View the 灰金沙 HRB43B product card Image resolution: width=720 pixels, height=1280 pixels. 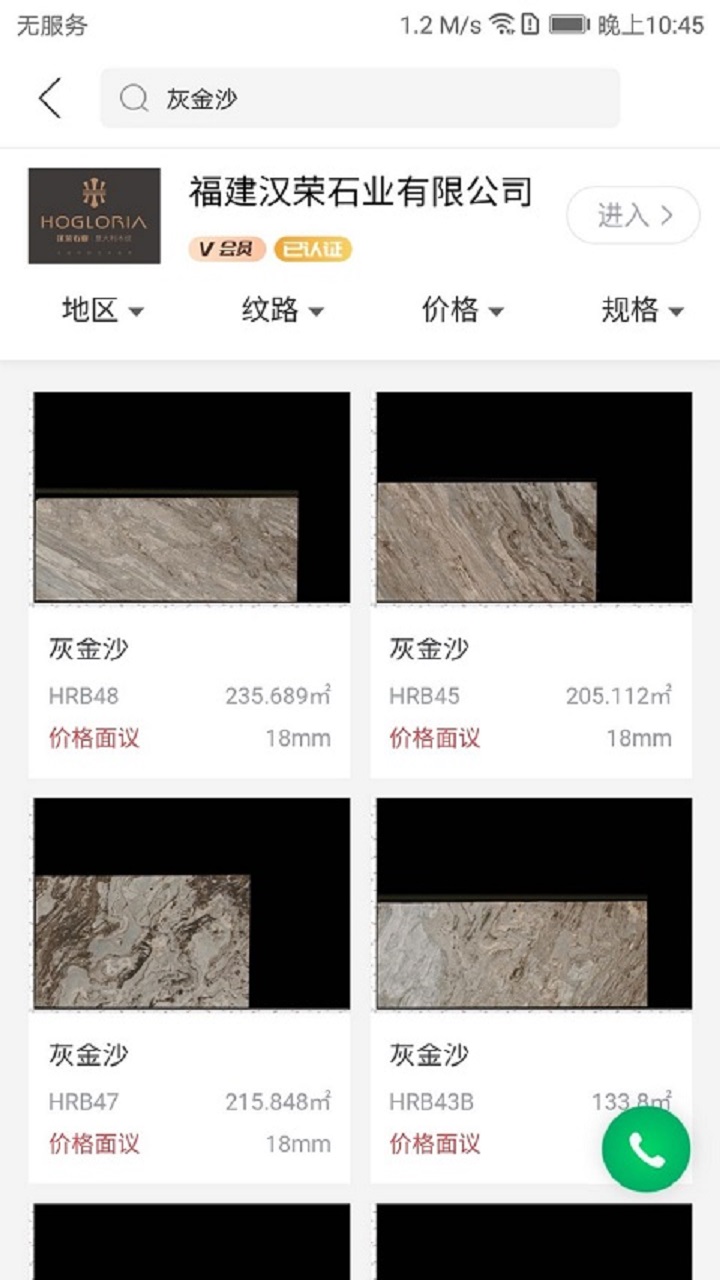click(x=510, y=990)
